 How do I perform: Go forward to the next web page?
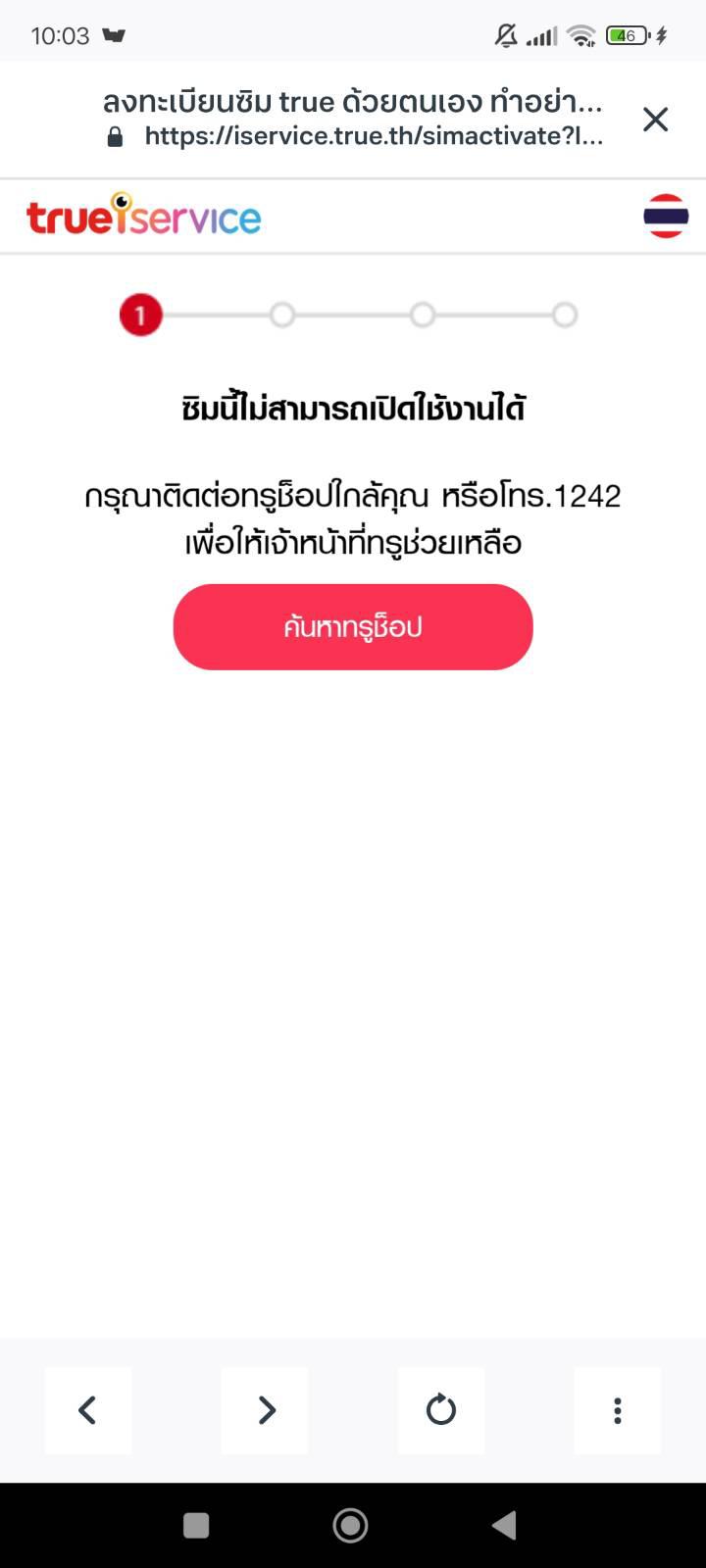265,1410
